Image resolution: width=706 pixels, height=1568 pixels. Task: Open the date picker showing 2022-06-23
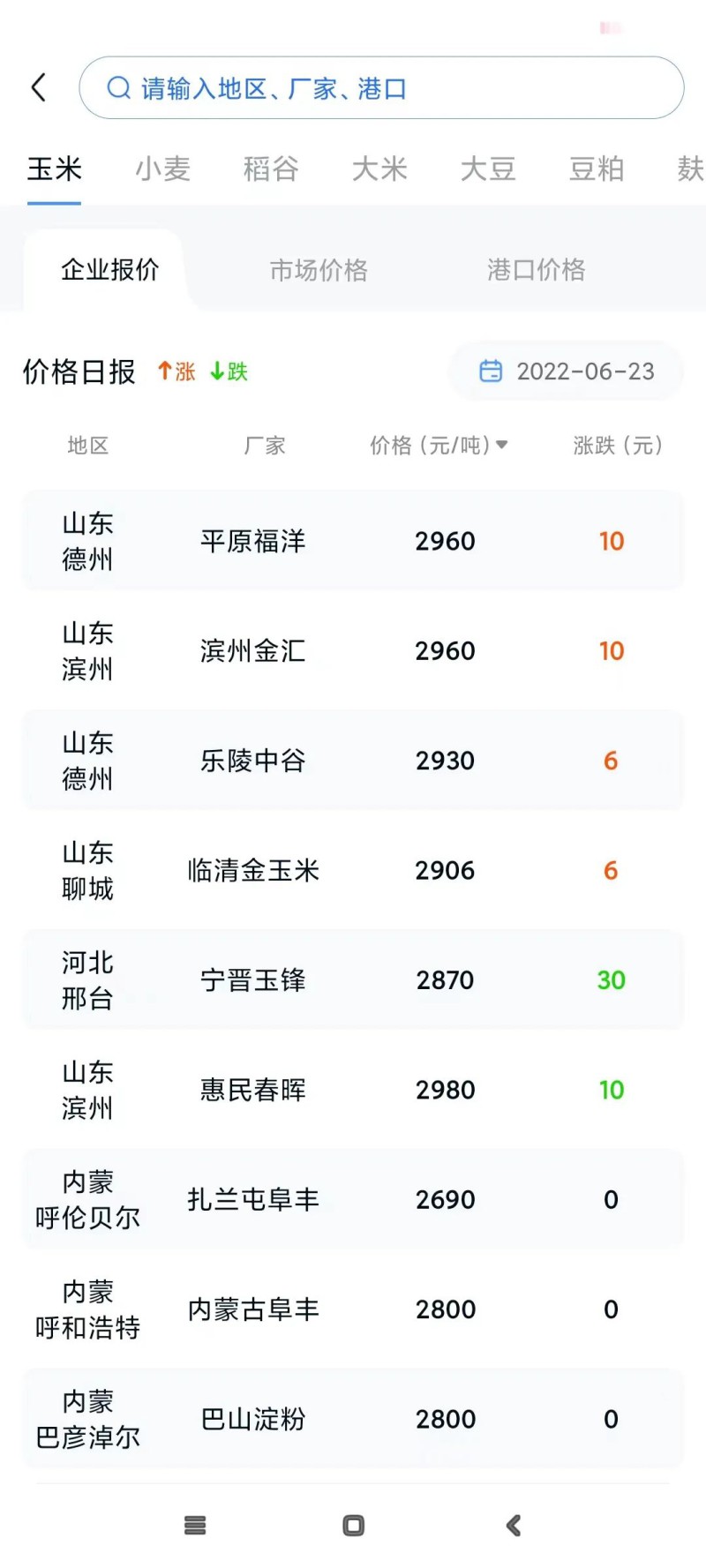pos(567,371)
